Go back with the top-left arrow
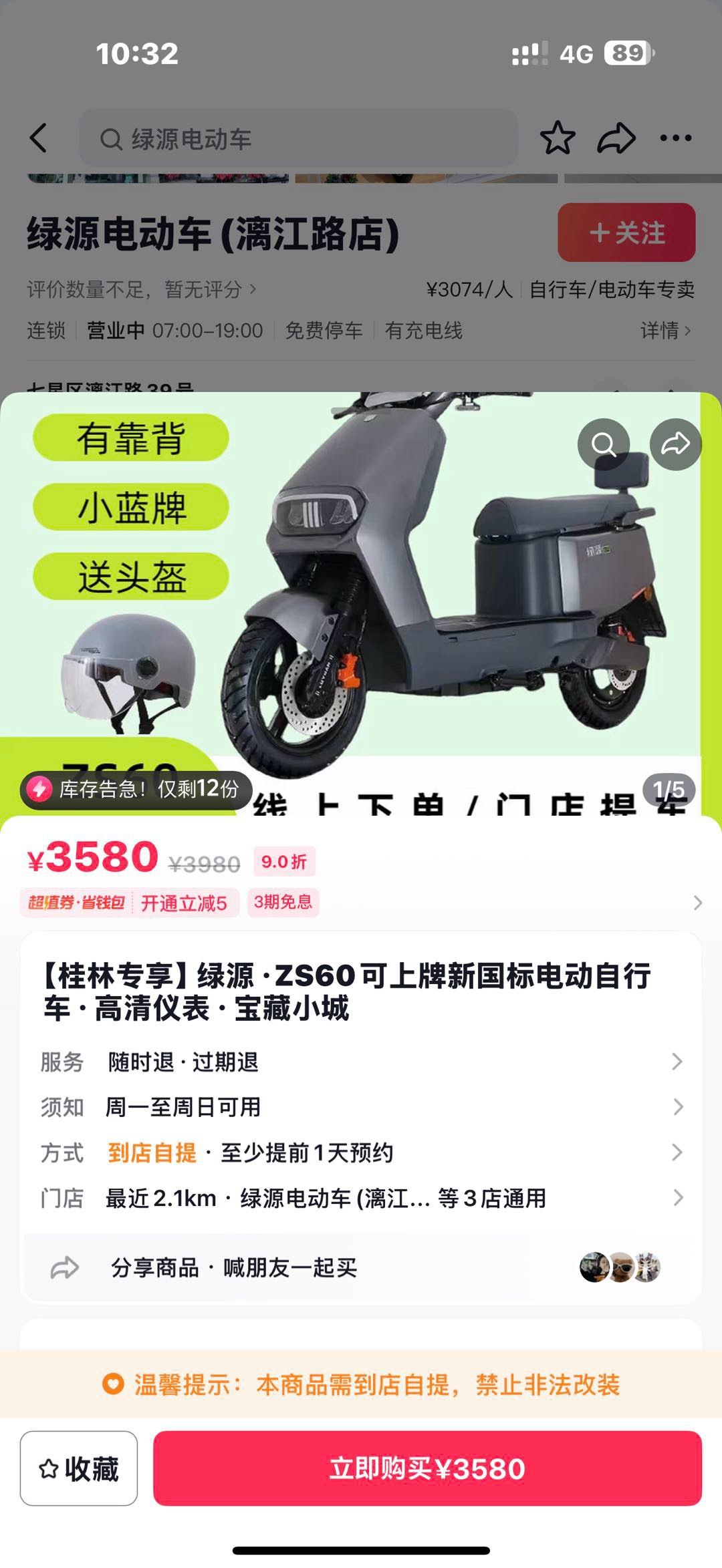Screen dimensions: 722x1568 tap(39, 138)
